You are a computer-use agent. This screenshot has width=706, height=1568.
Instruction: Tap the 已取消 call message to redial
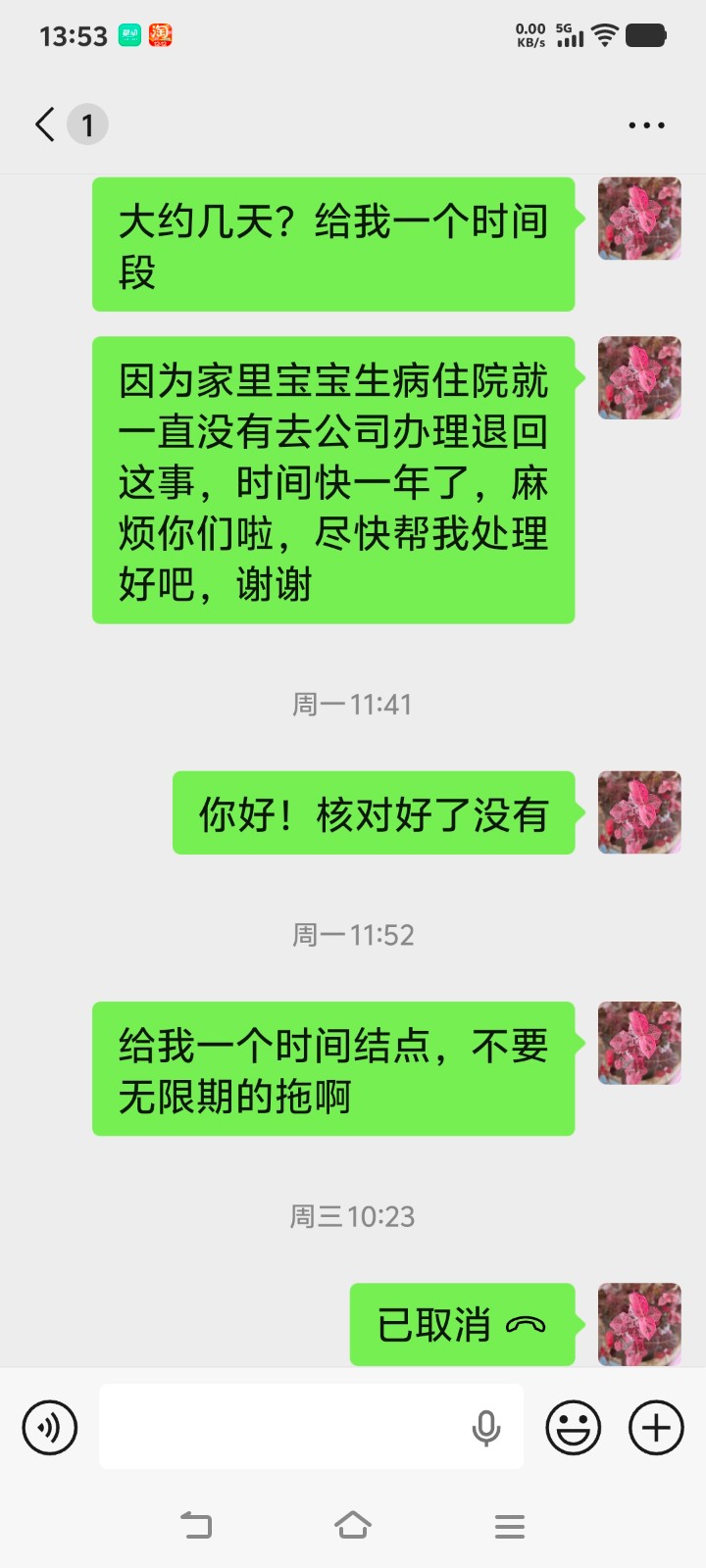(462, 1325)
